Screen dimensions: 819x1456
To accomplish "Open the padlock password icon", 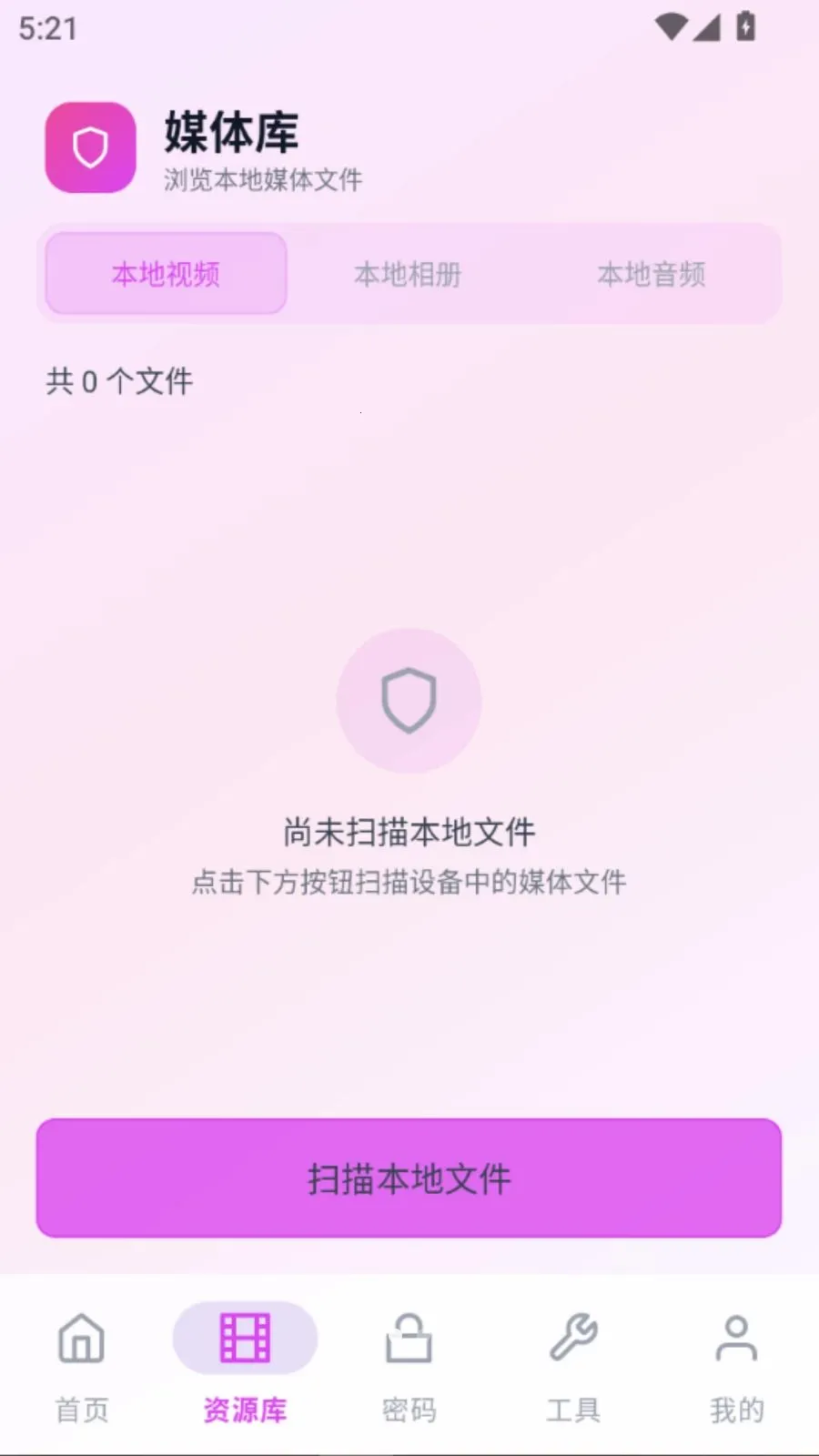I will [408, 1340].
